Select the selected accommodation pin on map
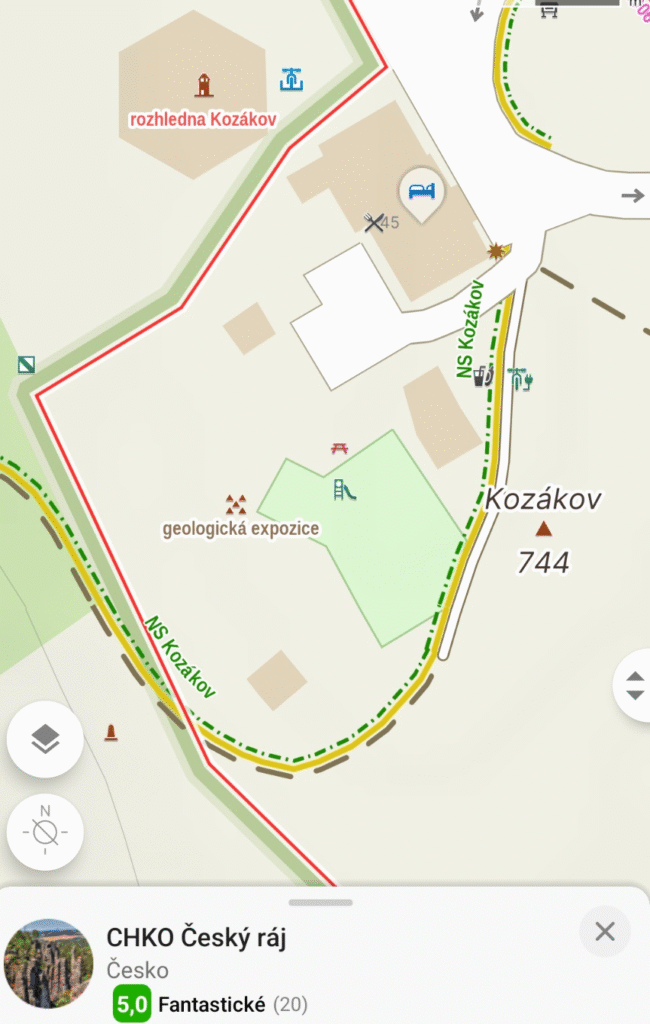 click(422, 192)
